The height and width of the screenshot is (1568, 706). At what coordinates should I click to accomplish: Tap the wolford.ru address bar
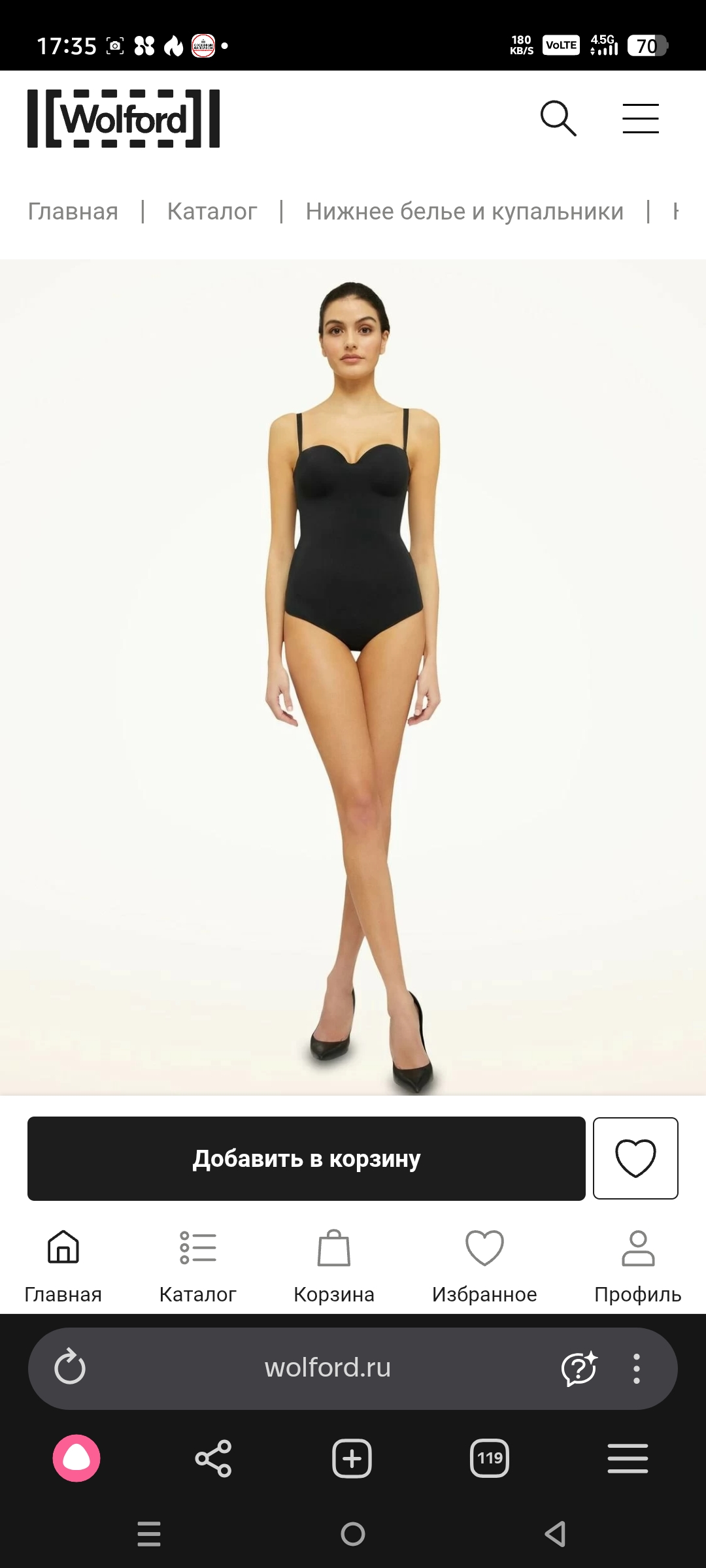click(x=327, y=1367)
